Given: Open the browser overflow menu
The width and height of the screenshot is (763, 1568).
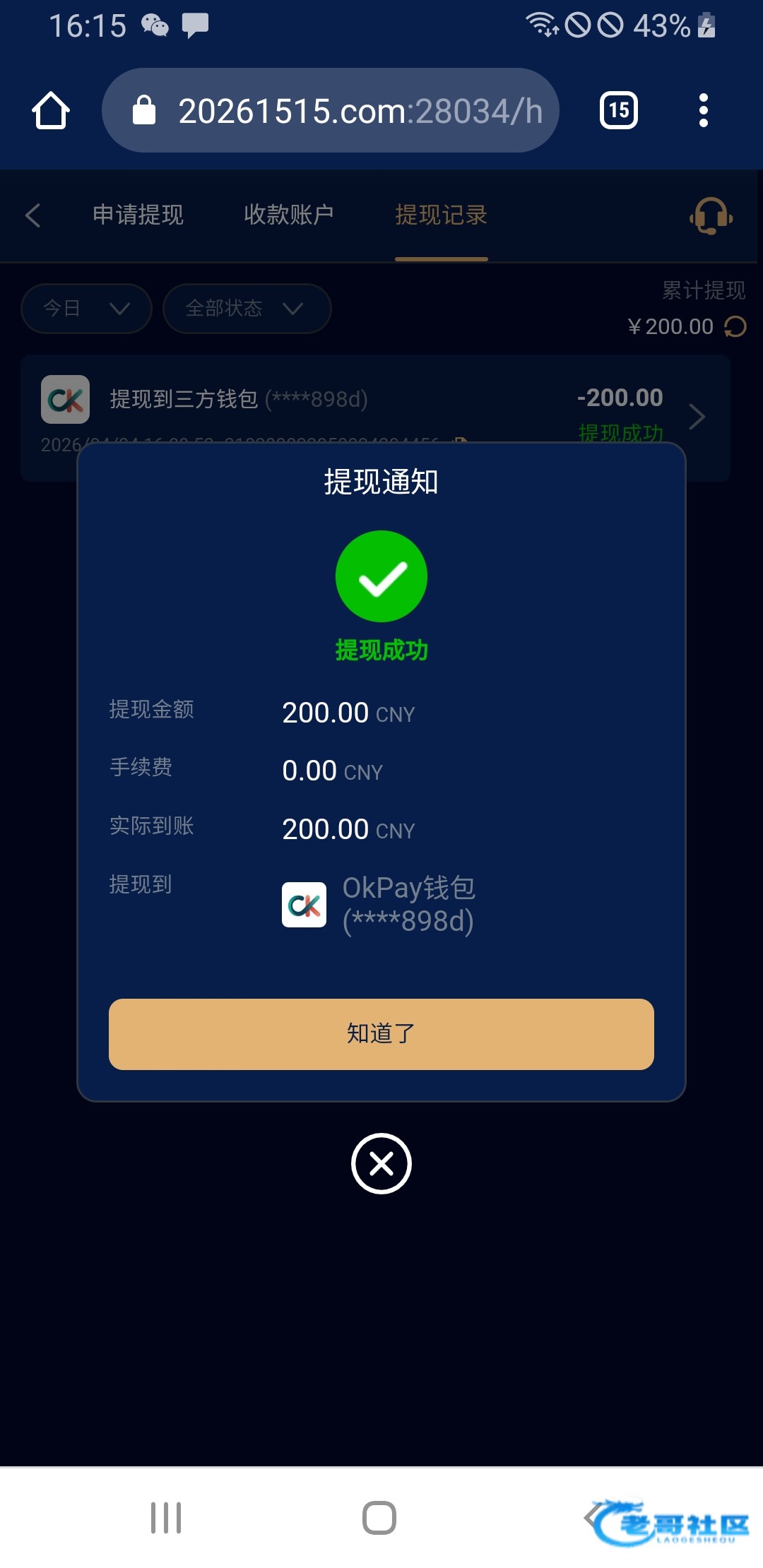Looking at the screenshot, I should [x=702, y=111].
